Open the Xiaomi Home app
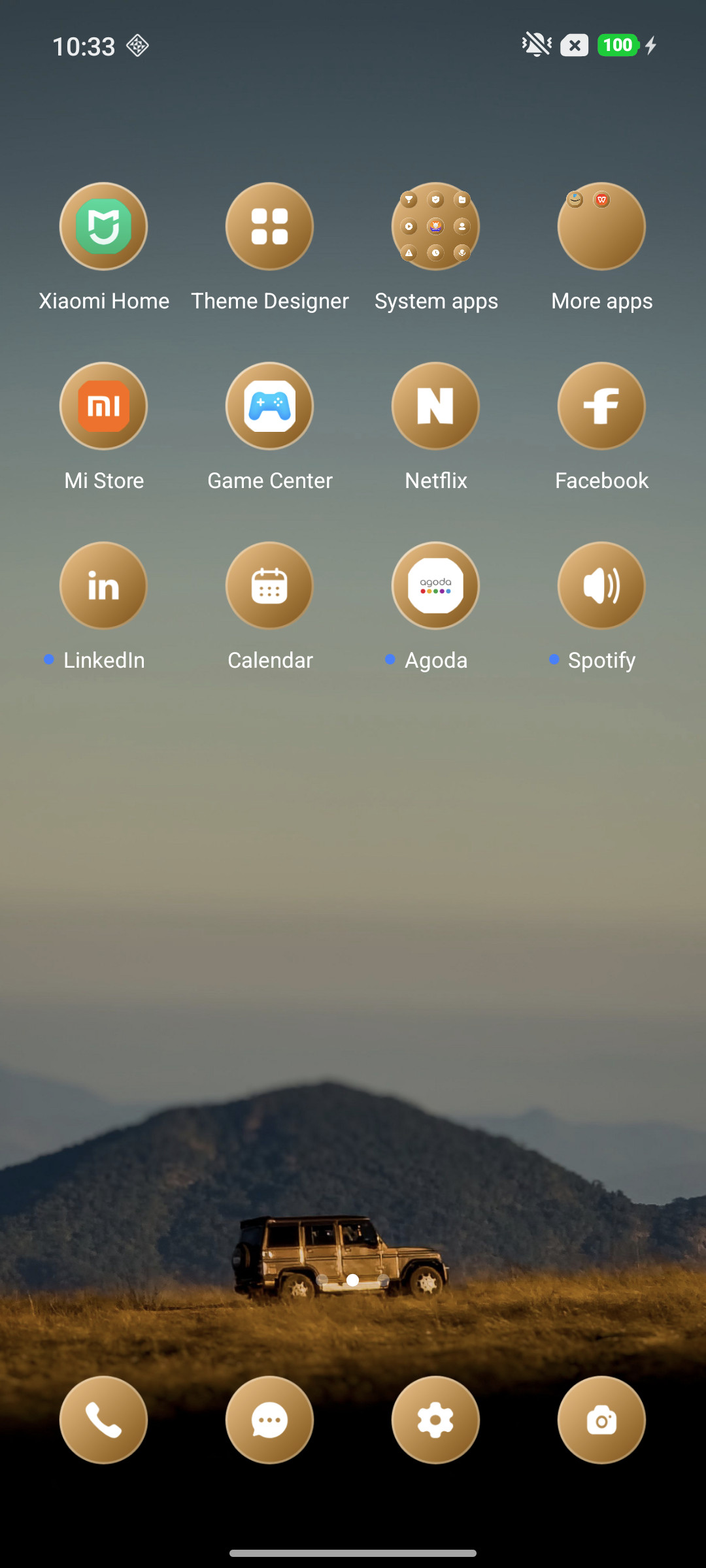Screen dimensions: 706x1568 tap(103, 226)
